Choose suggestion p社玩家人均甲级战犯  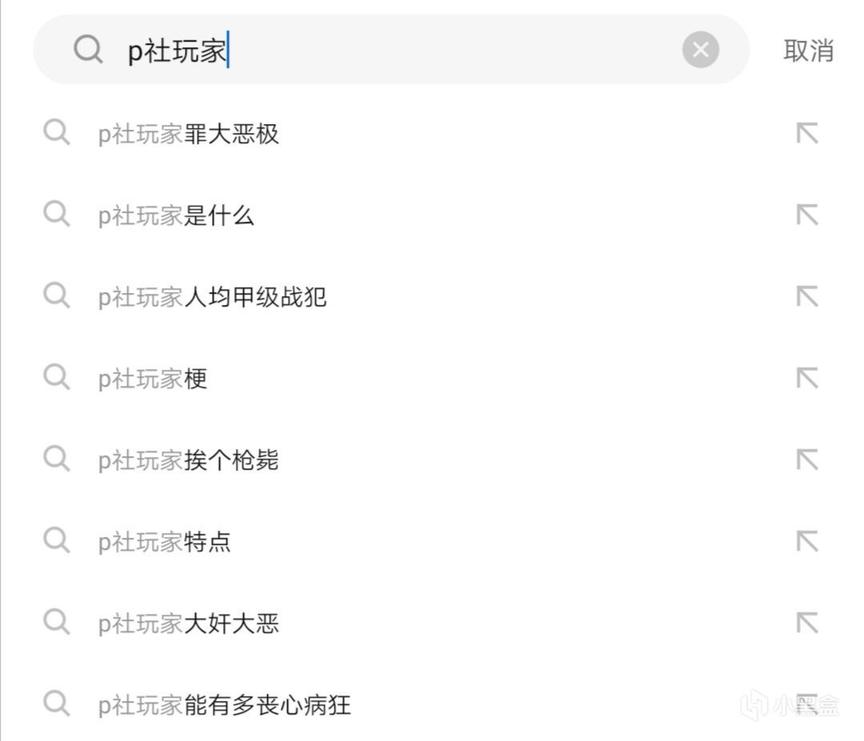(212, 297)
